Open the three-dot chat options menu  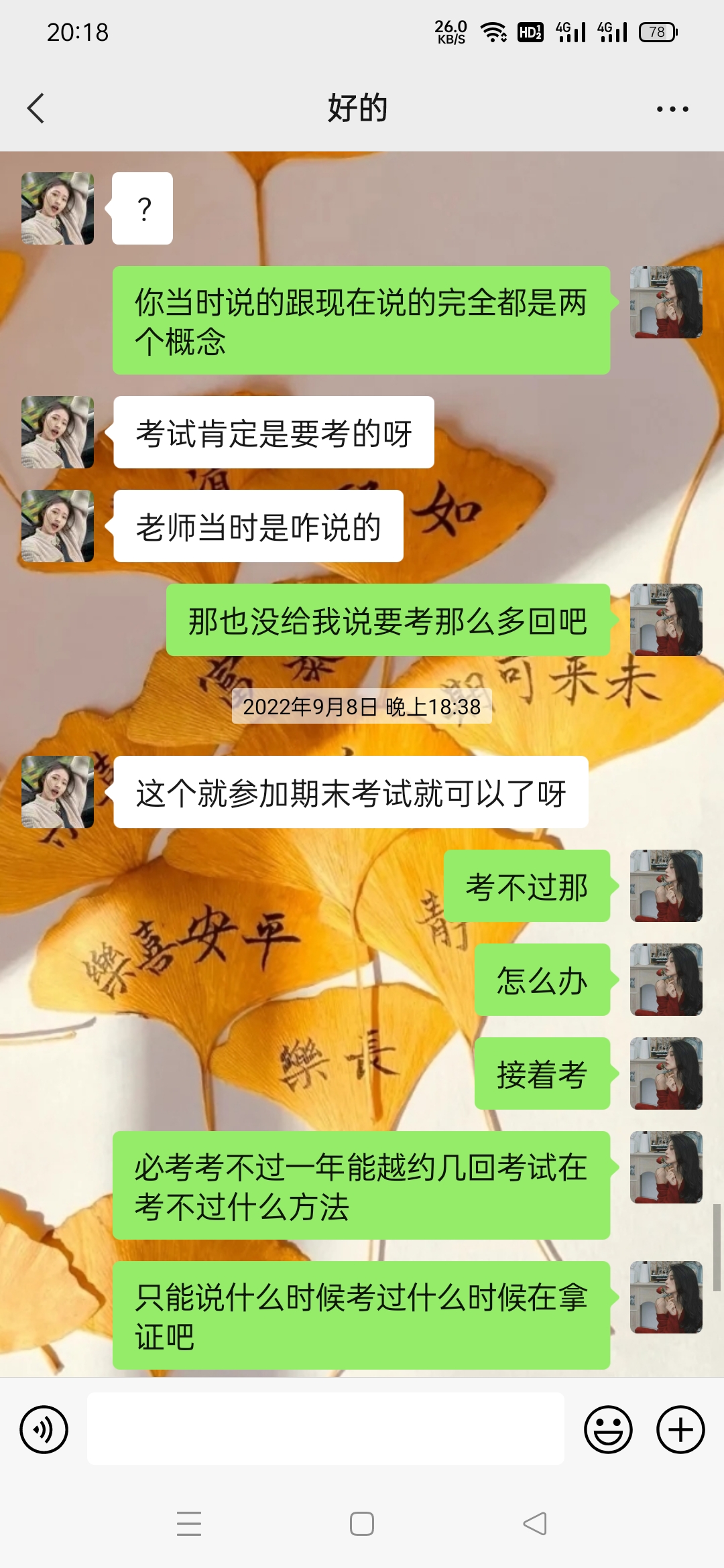672,109
